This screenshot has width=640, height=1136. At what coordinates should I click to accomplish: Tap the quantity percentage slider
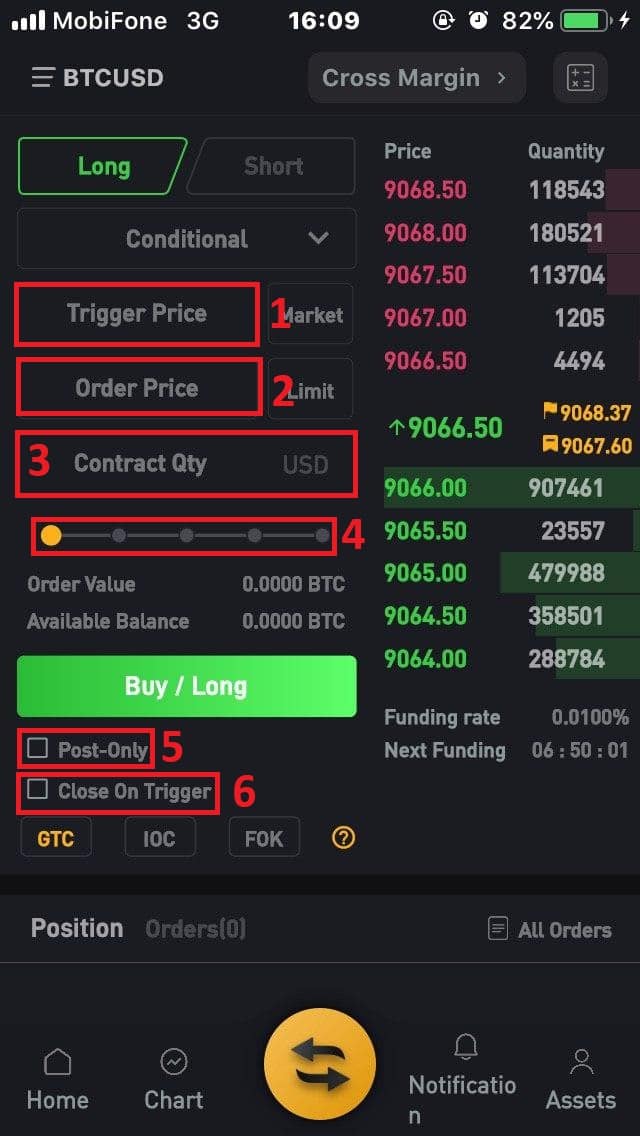click(186, 536)
